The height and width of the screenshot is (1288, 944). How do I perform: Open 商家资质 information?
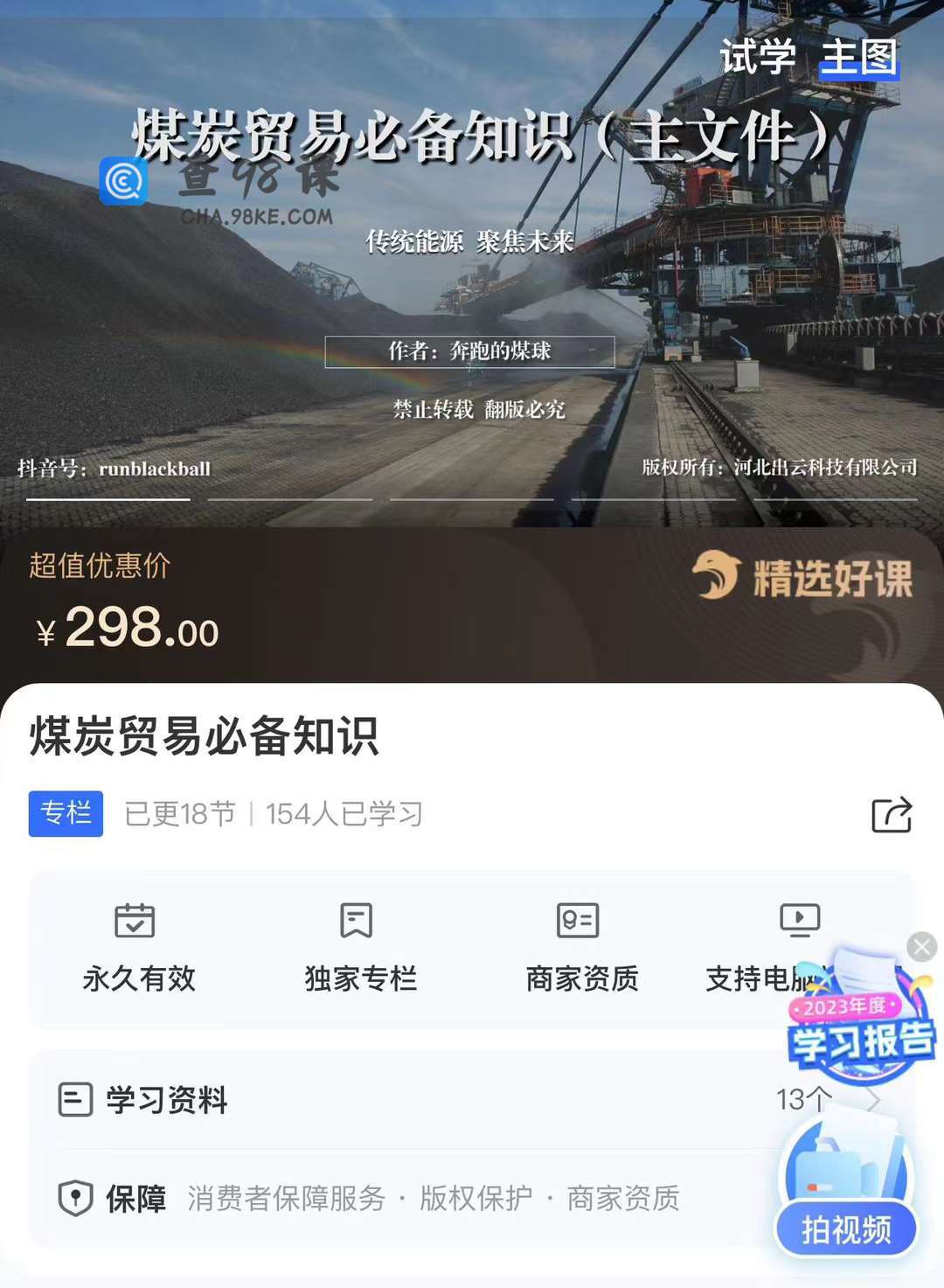pyautogui.click(x=581, y=948)
